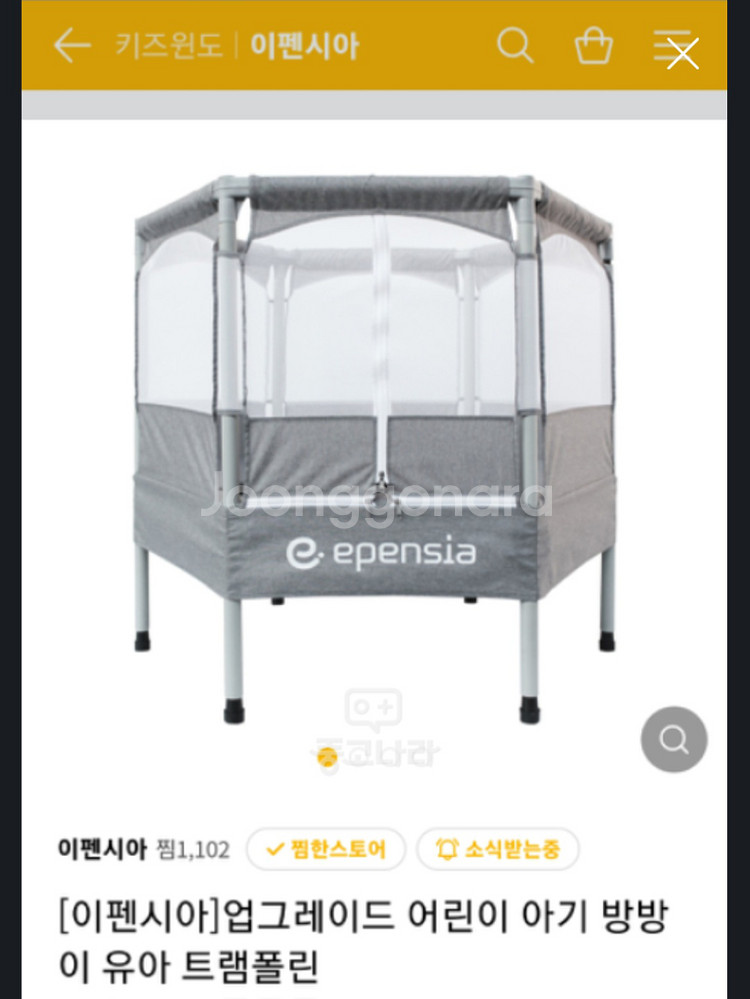Toggle off the 찜한스토어 favorite status

(x=328, y=849)
